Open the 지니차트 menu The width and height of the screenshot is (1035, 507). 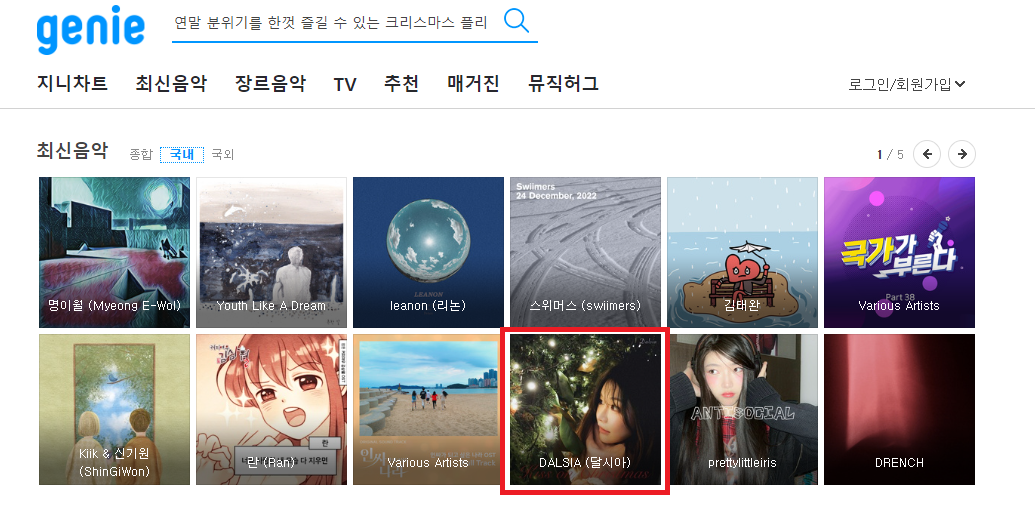72,84
